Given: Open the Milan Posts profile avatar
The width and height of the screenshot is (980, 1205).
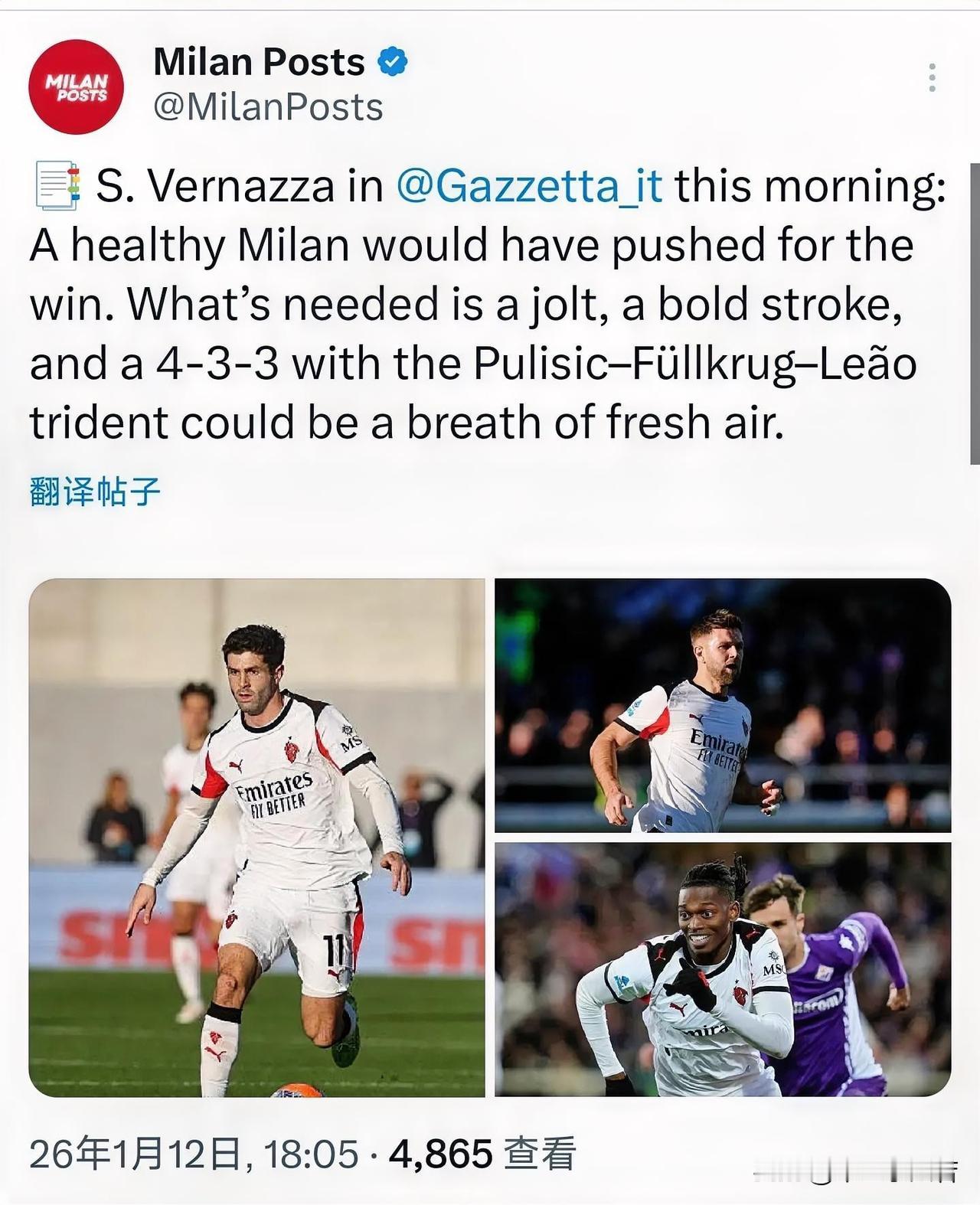Looking at the screenshot, I should (76, 87).
